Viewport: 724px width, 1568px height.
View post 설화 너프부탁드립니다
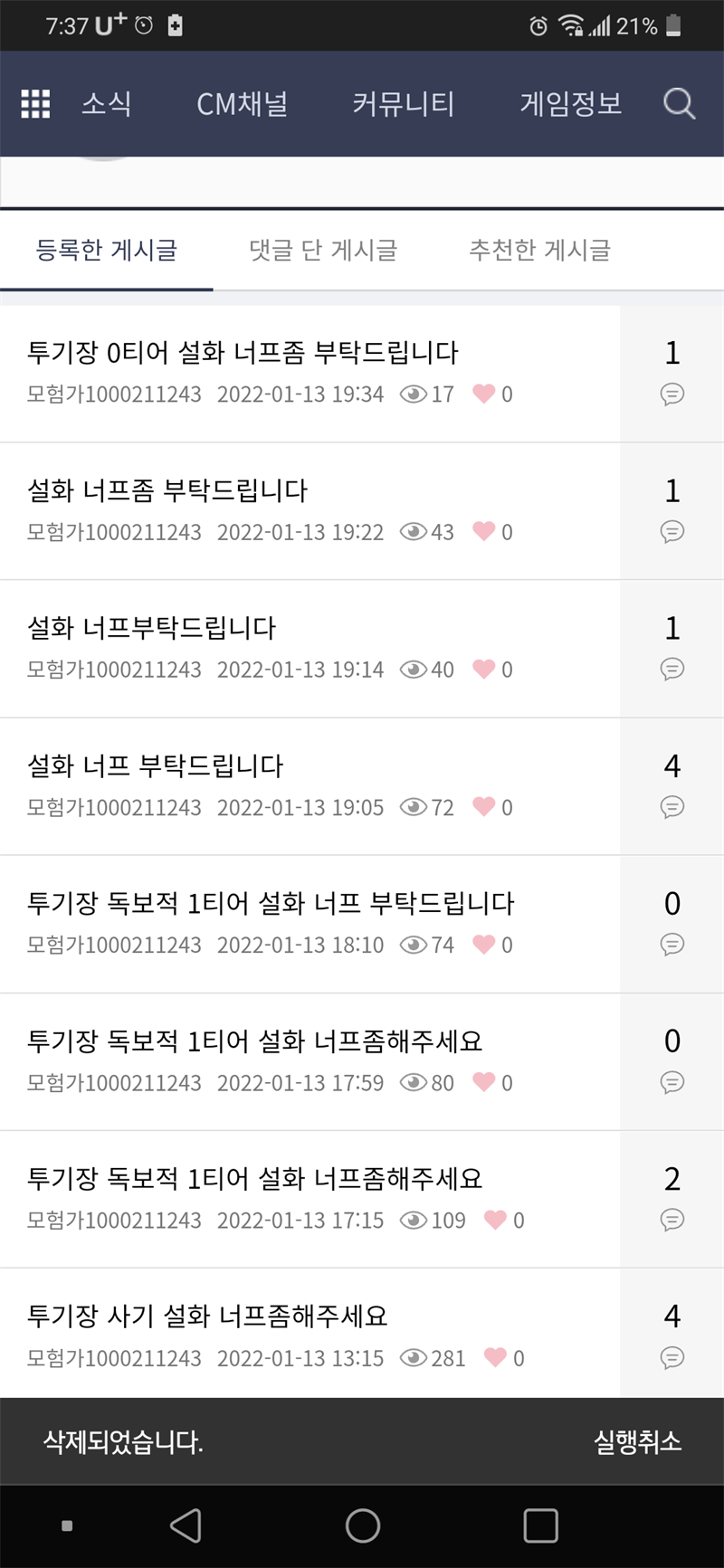310,649
